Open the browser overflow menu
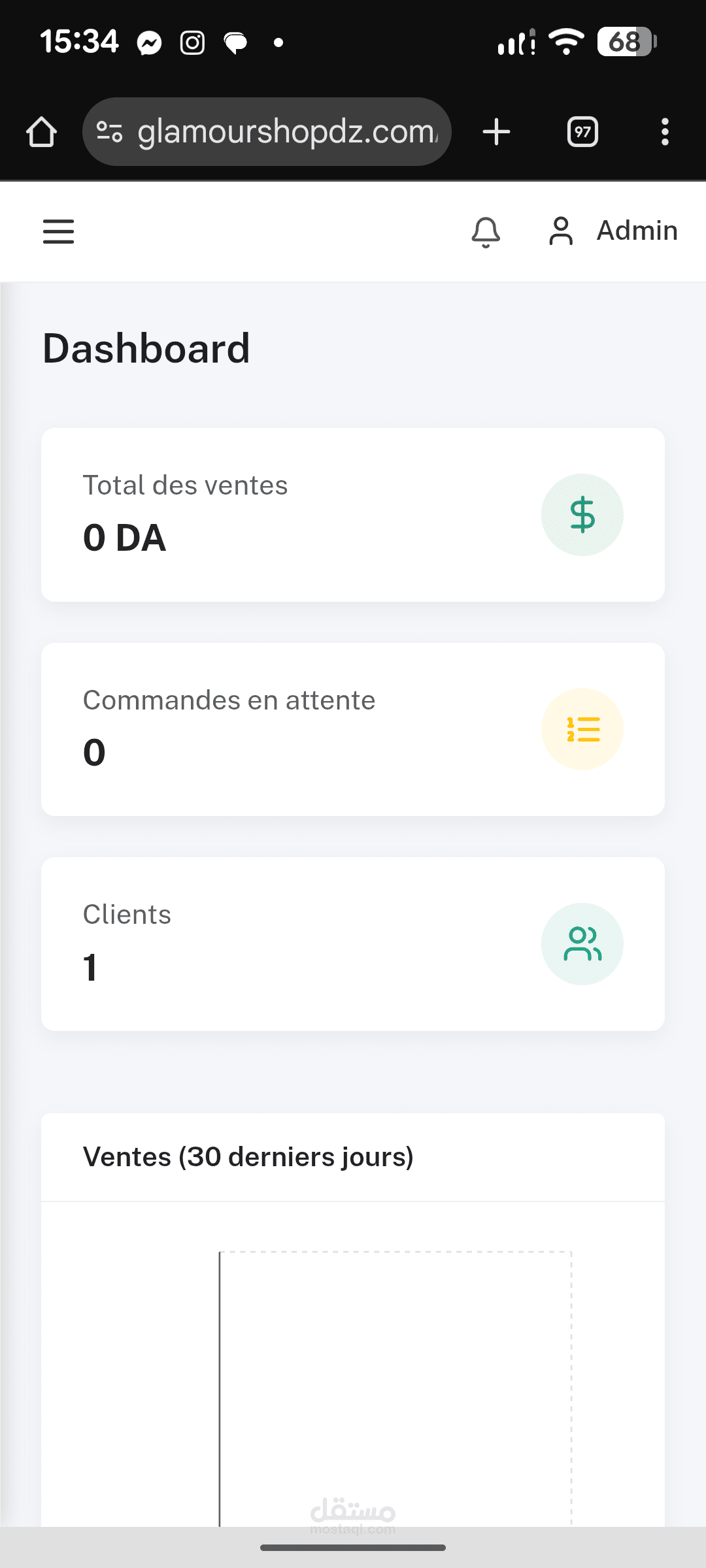The width and height of the screenshot is (706, 1568). click(x=665, y=132)
